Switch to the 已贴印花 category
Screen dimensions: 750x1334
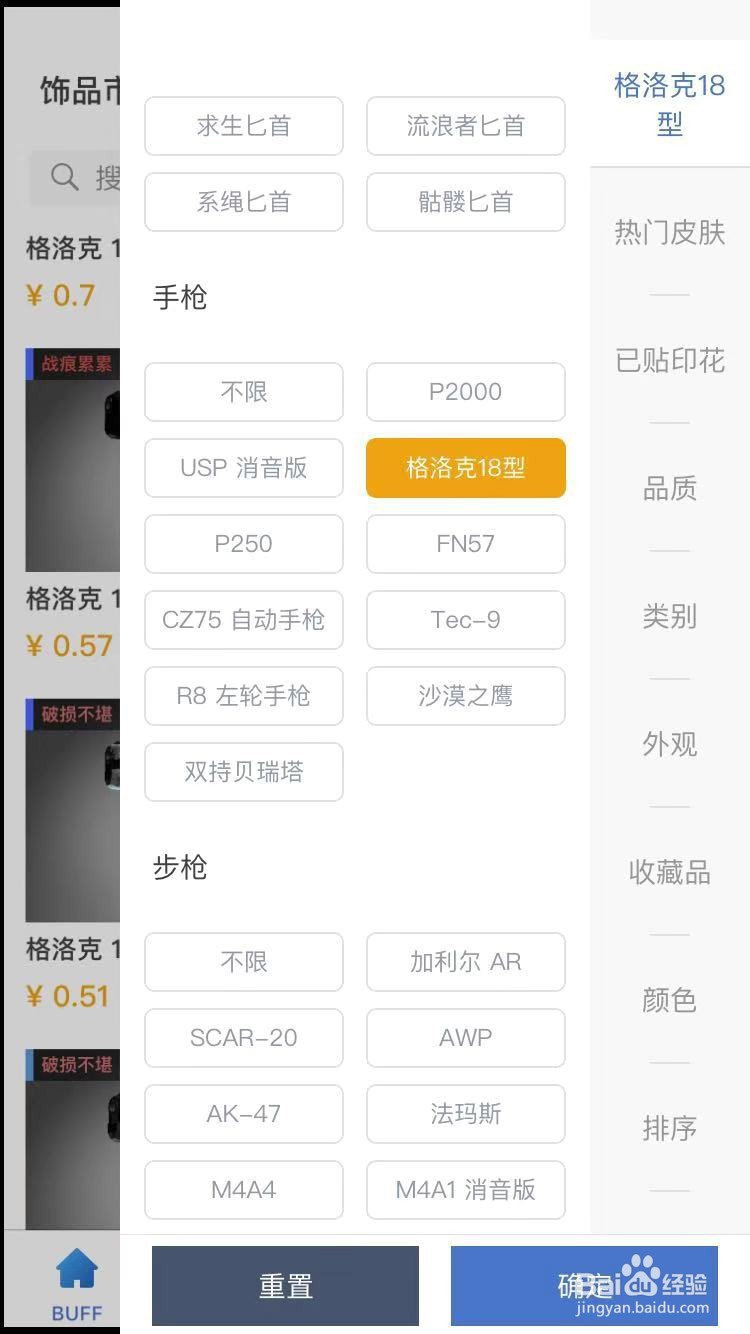[669, 361]
